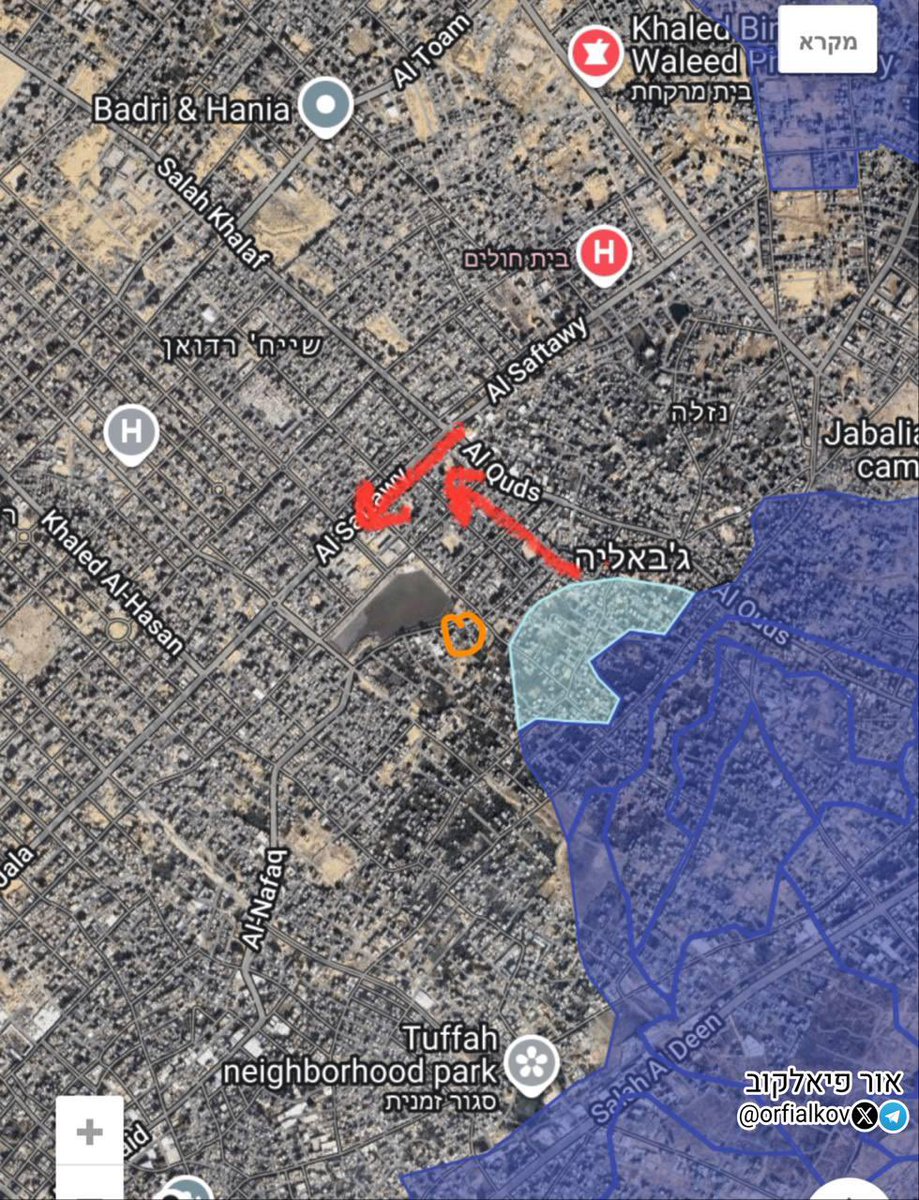Tap the red בית חולים hospital marker
The image size is (919, 1200).
point(605,253)
